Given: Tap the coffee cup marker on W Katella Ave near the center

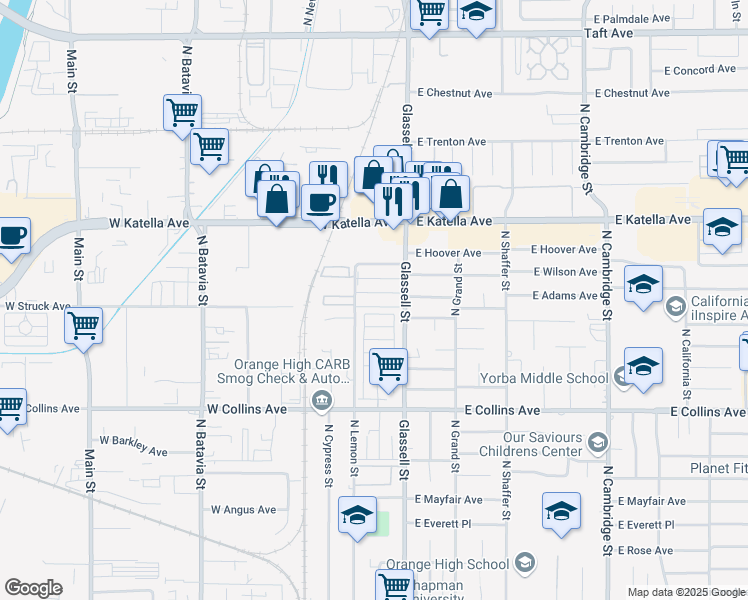Looking at the screenshot, I should click(321, 203).
